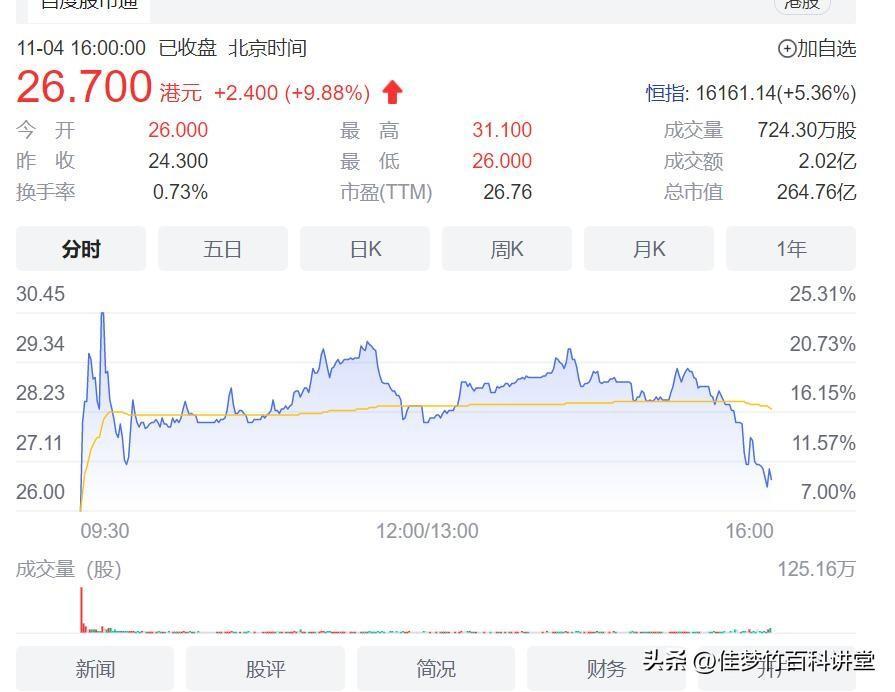View the 月K monthly chart
895x692 pixels.
coord(649,249)
